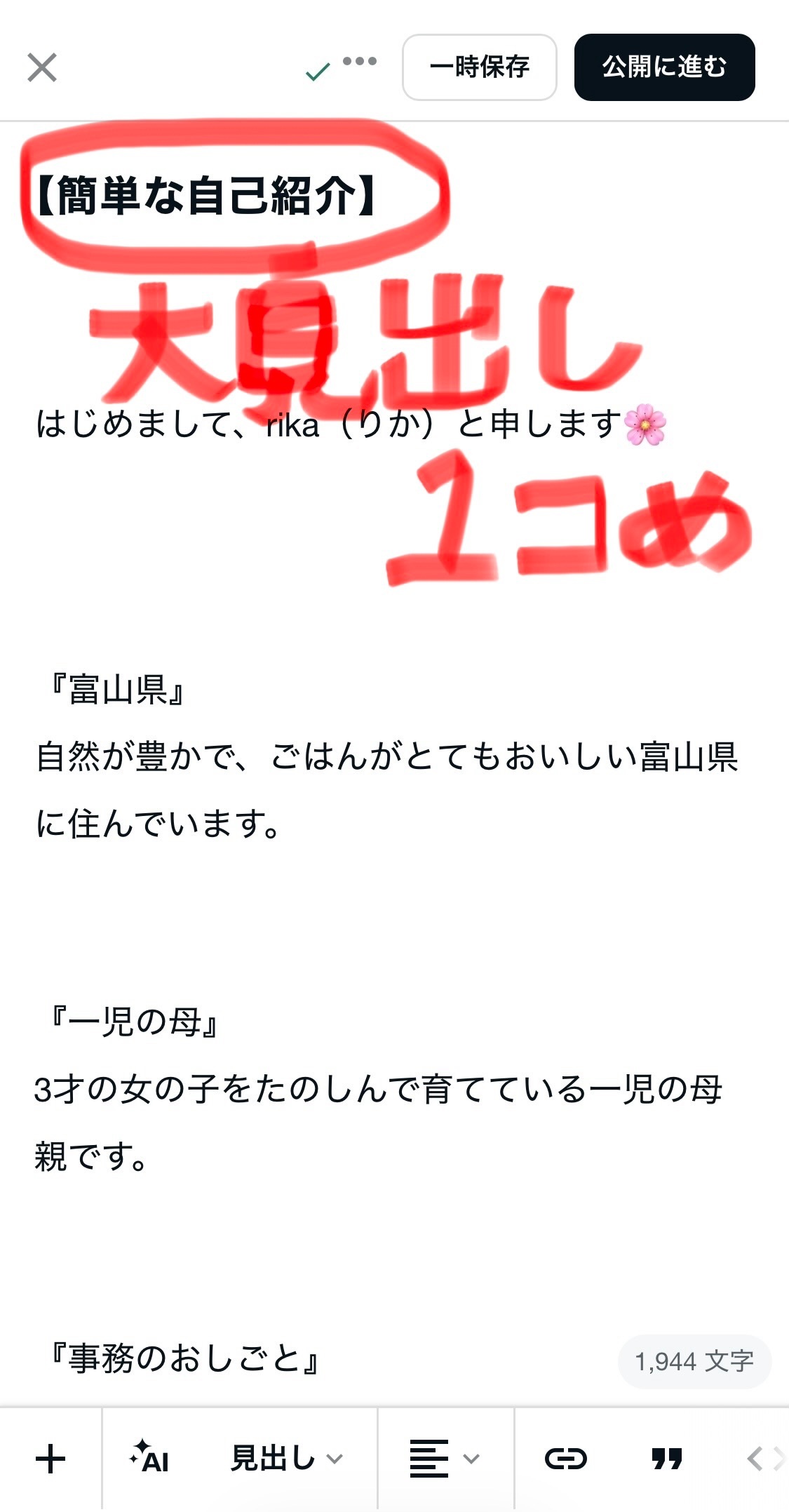Click the 1,944 文字 character counter
Screen dimensions: 789x1512
point(694,1361)
